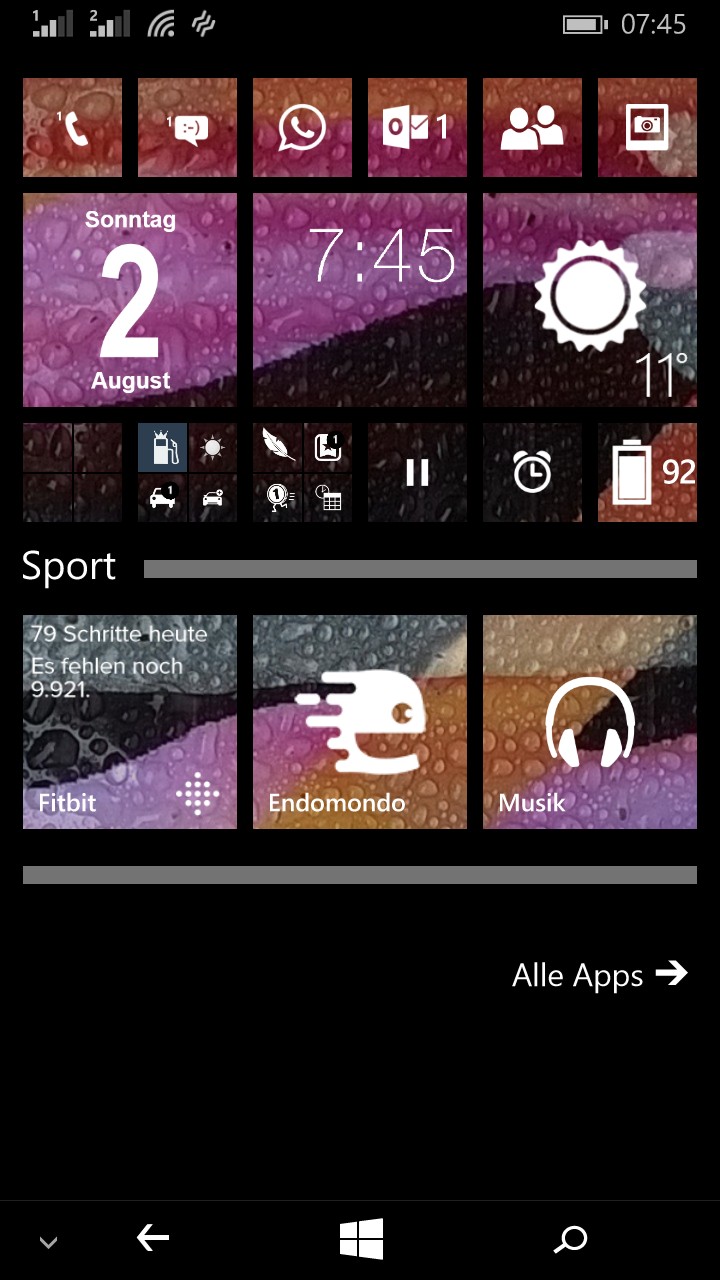Image resolution: width=720 pixels, height=1280 pixels.
Task: Tap the pause tile
Action: (417, 472)
